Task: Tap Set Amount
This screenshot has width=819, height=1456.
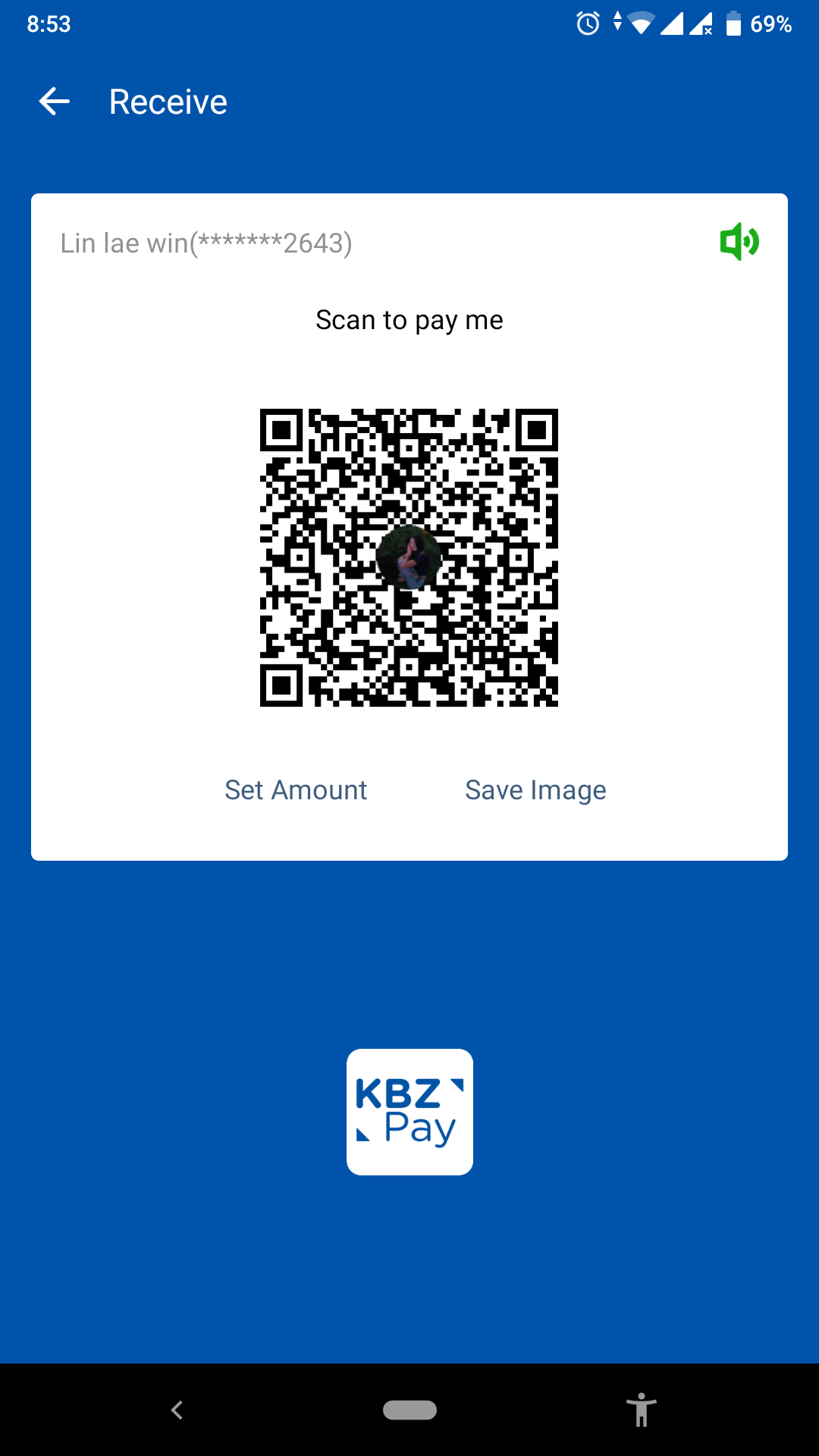Action: pos(296,790)
